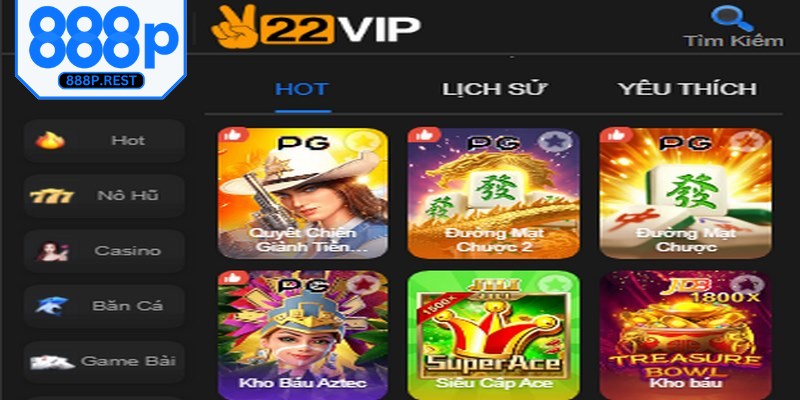This screenshot has height=400, width=800.
Task: Open the Treasure Bowl Kho báu game
Action: click(x=685, y=335)
